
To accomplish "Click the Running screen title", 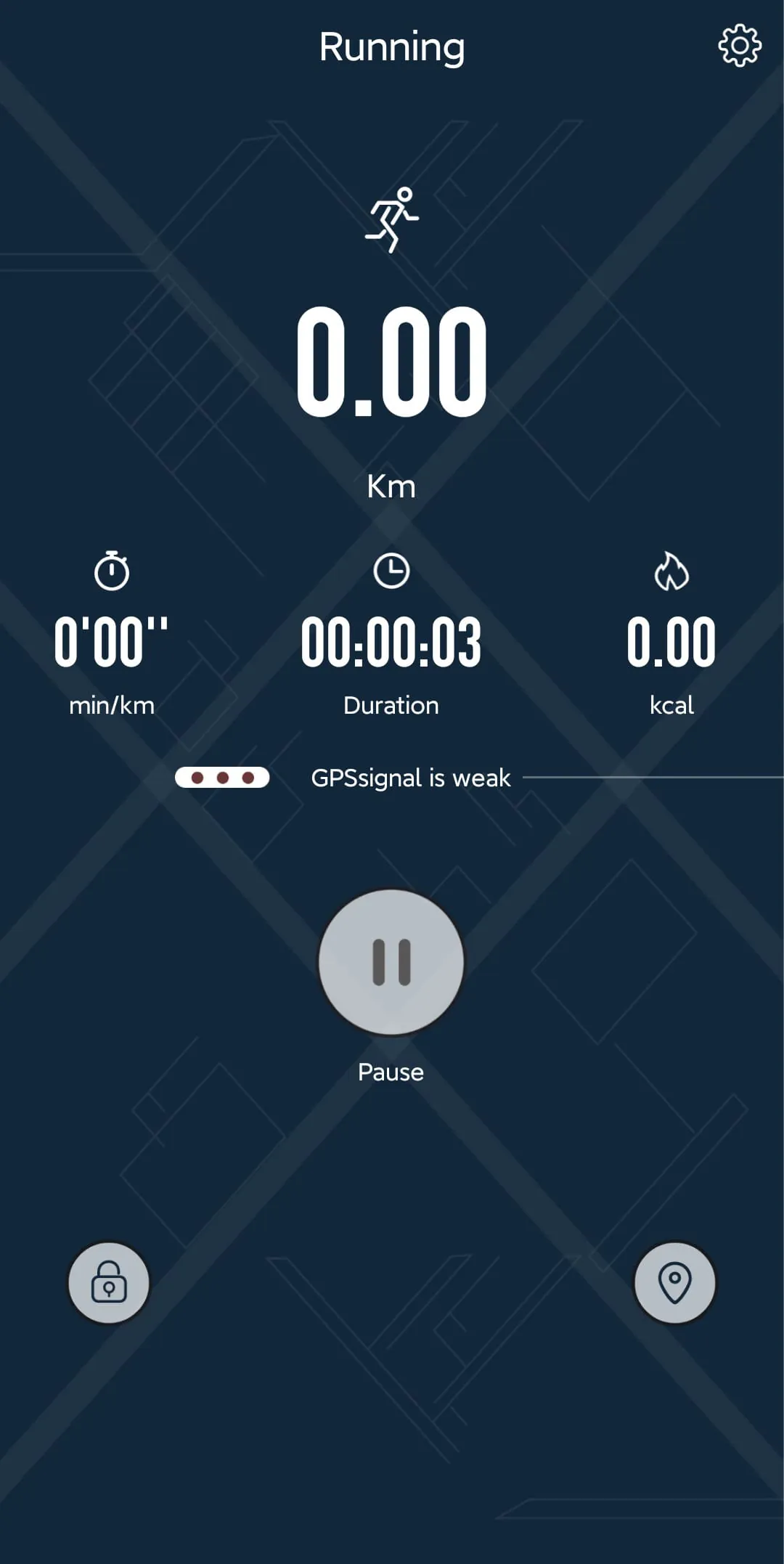I will (392, 46).
